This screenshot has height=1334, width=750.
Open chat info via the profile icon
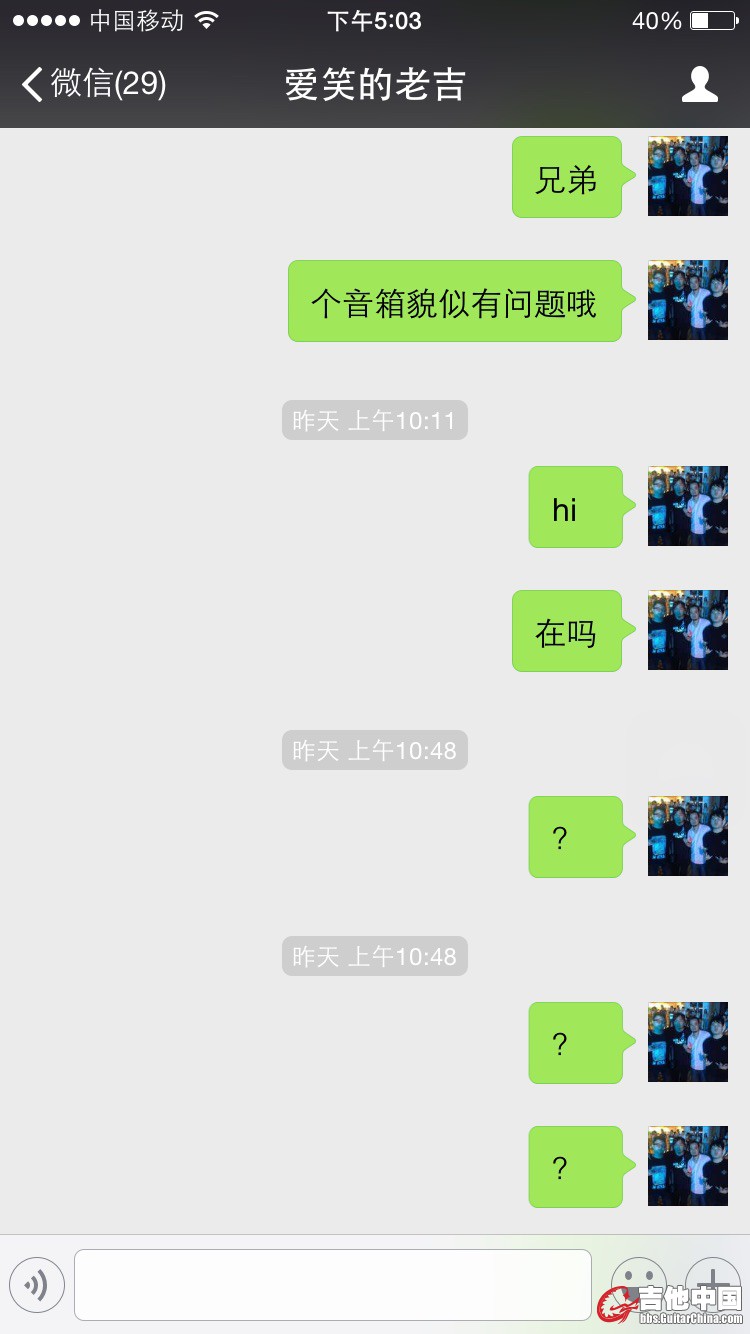click(x=699, y=84)
